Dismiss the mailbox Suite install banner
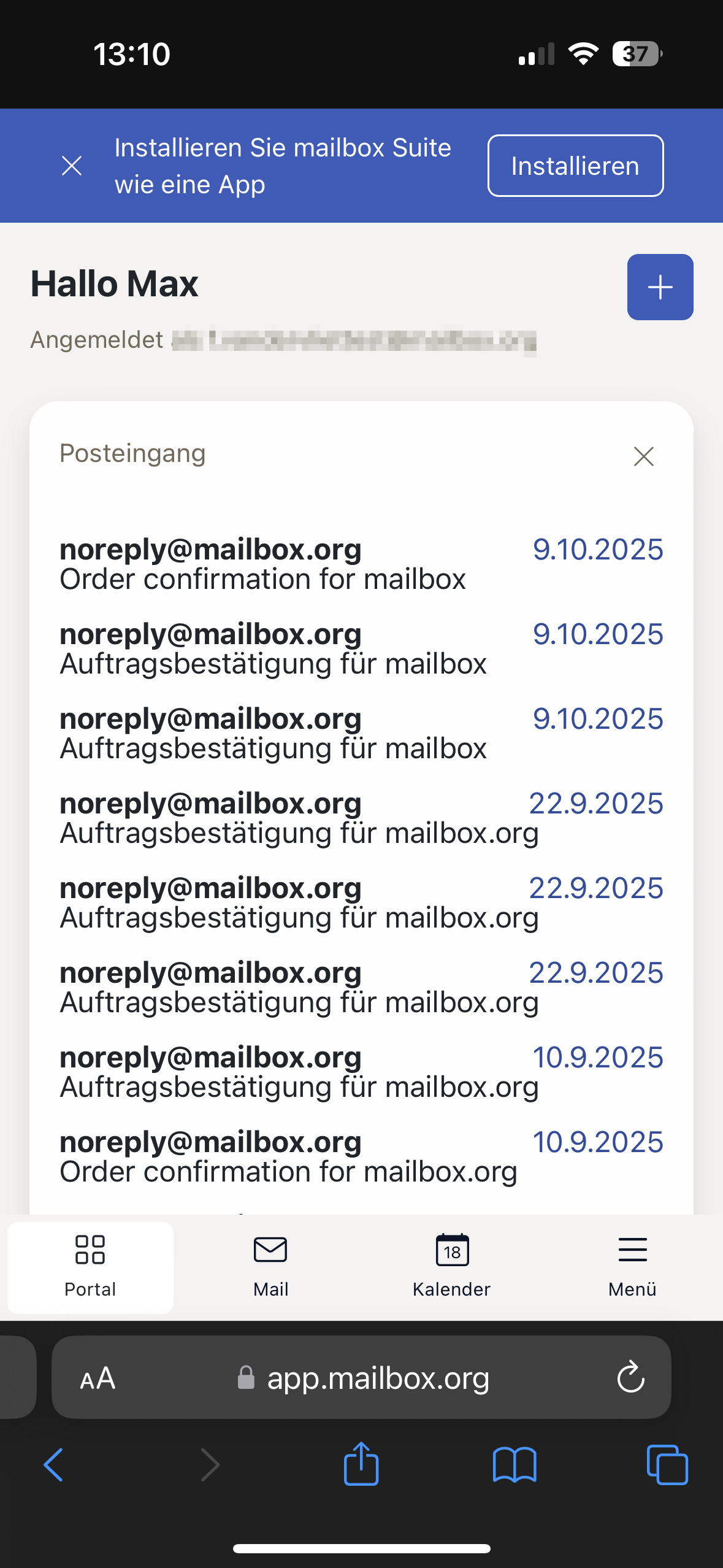This screenshot has height=1568, width=723. (x=72, y=166)
